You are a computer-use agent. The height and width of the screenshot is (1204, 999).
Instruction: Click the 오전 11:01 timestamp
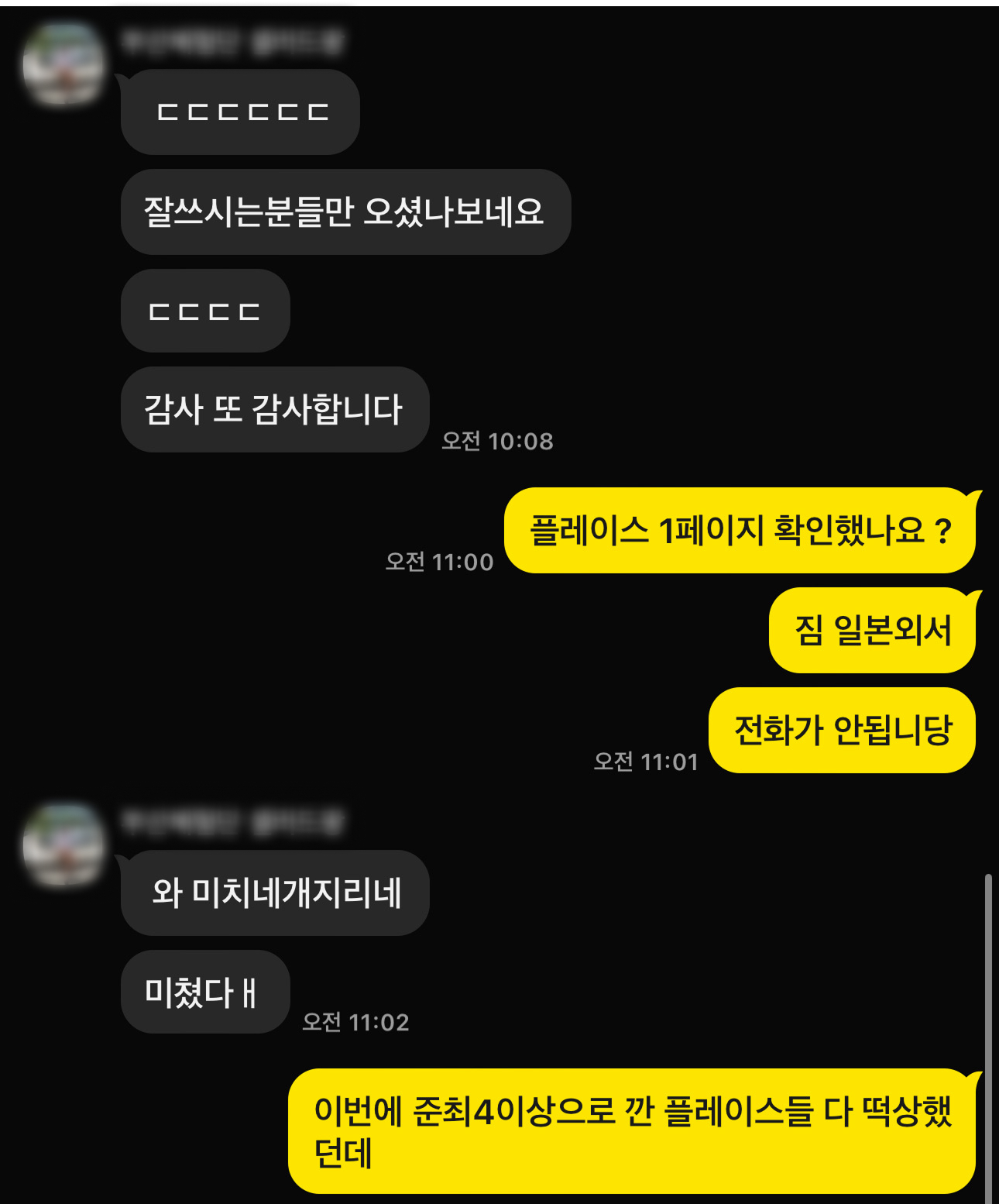click(x=647, y=762)
